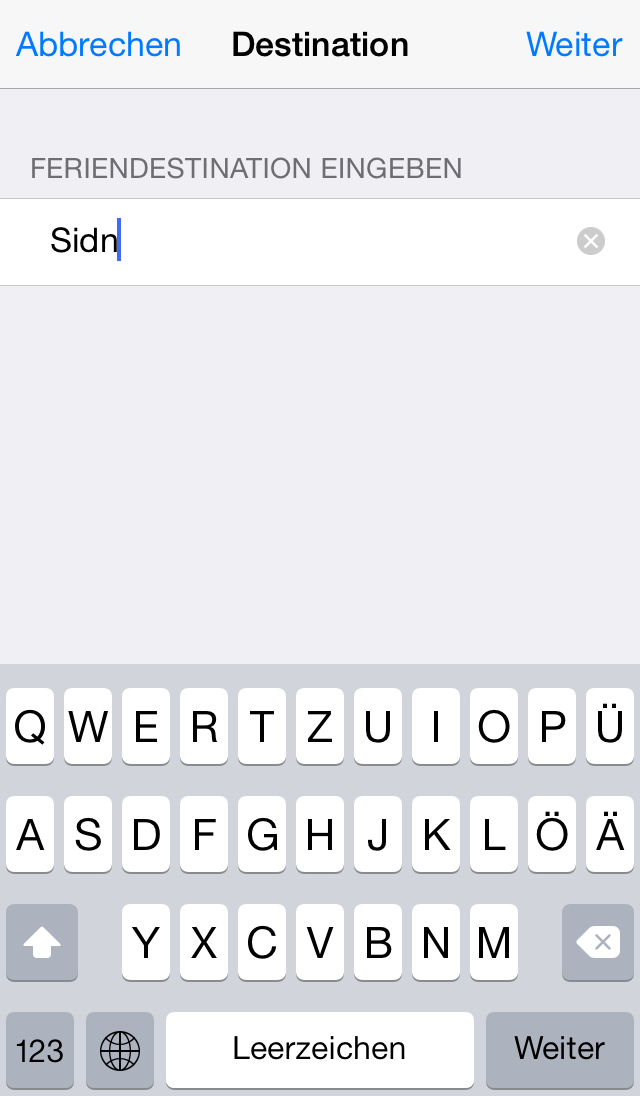Tap the Weiter key on the keyboard
The image size is (640, 1096).
(559, 1049)
